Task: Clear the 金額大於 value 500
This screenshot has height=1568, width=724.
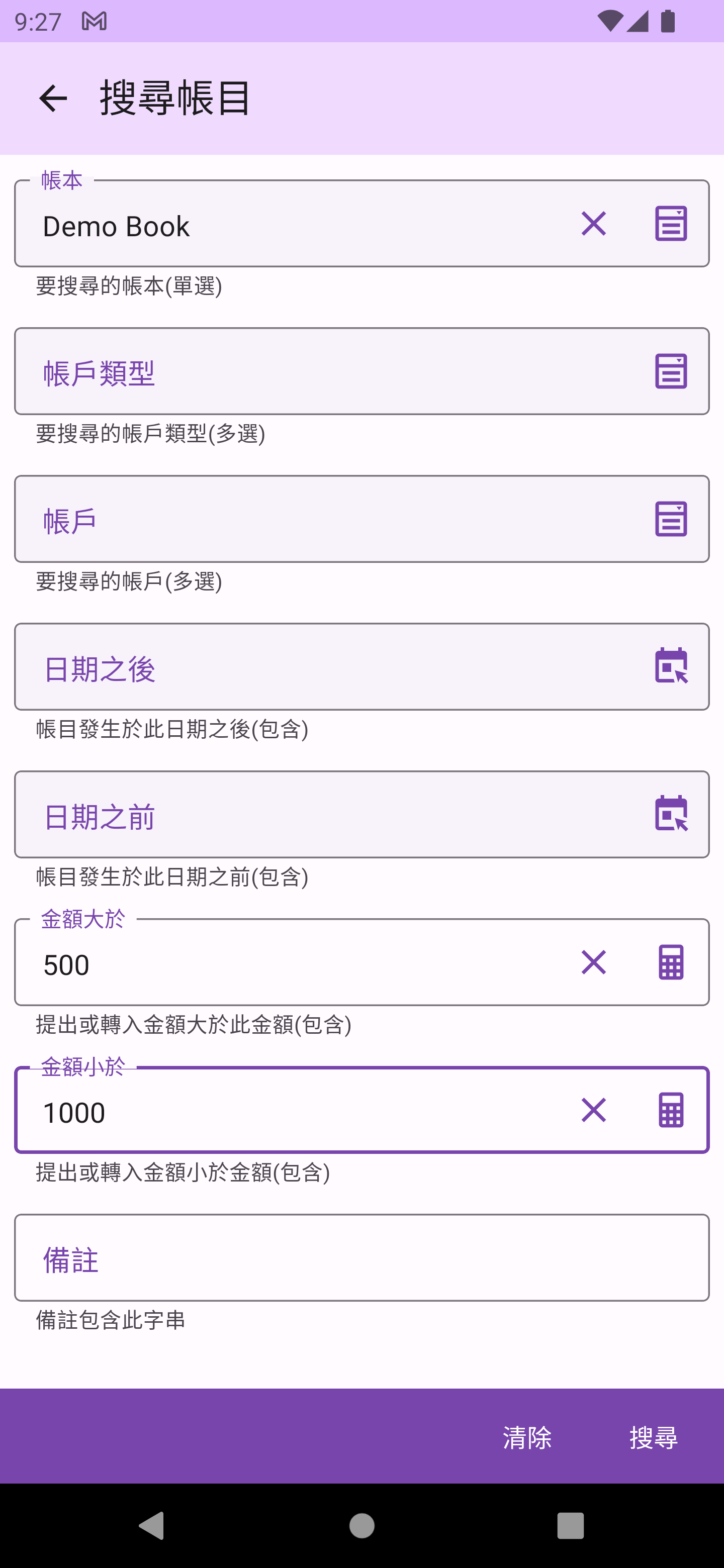Action: coord(593,962)
